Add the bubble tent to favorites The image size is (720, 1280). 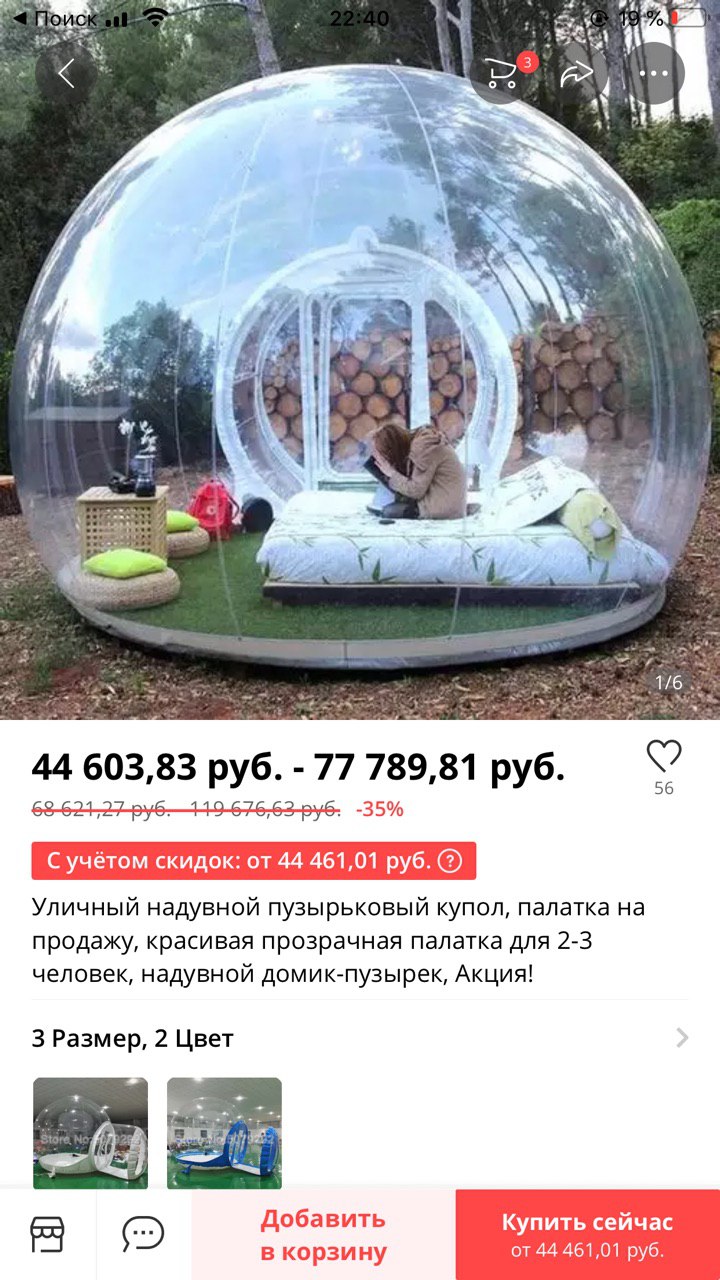[663, 756]
